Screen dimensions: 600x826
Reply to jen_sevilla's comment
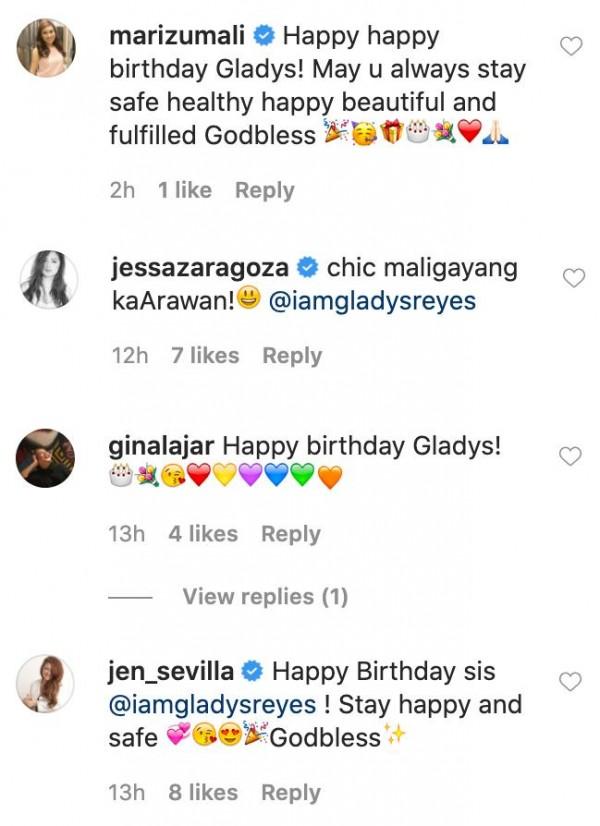pos(291,792)
